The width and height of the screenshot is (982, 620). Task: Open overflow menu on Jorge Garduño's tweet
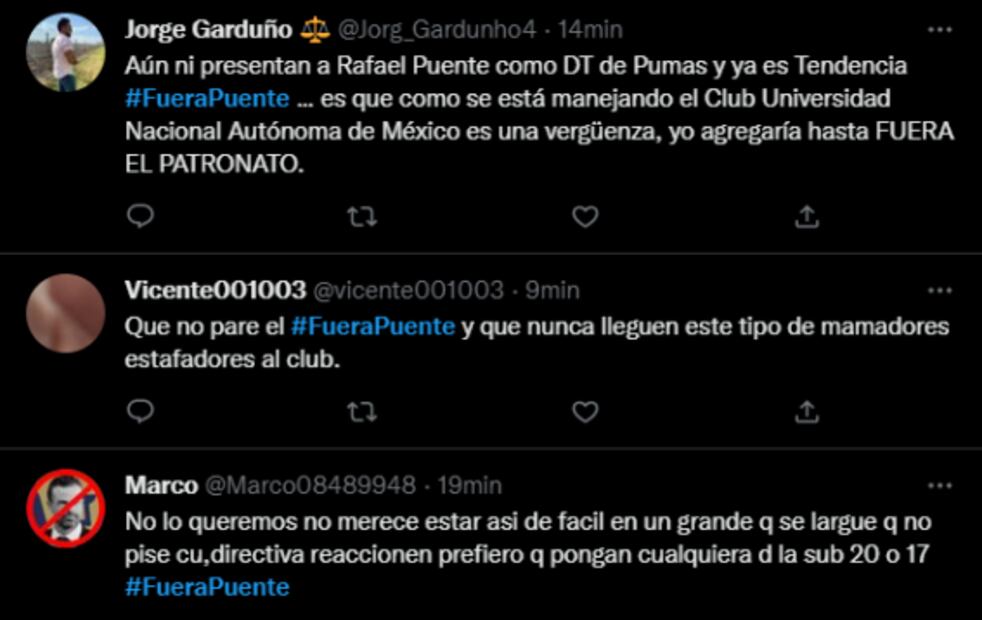coord(939,30)
